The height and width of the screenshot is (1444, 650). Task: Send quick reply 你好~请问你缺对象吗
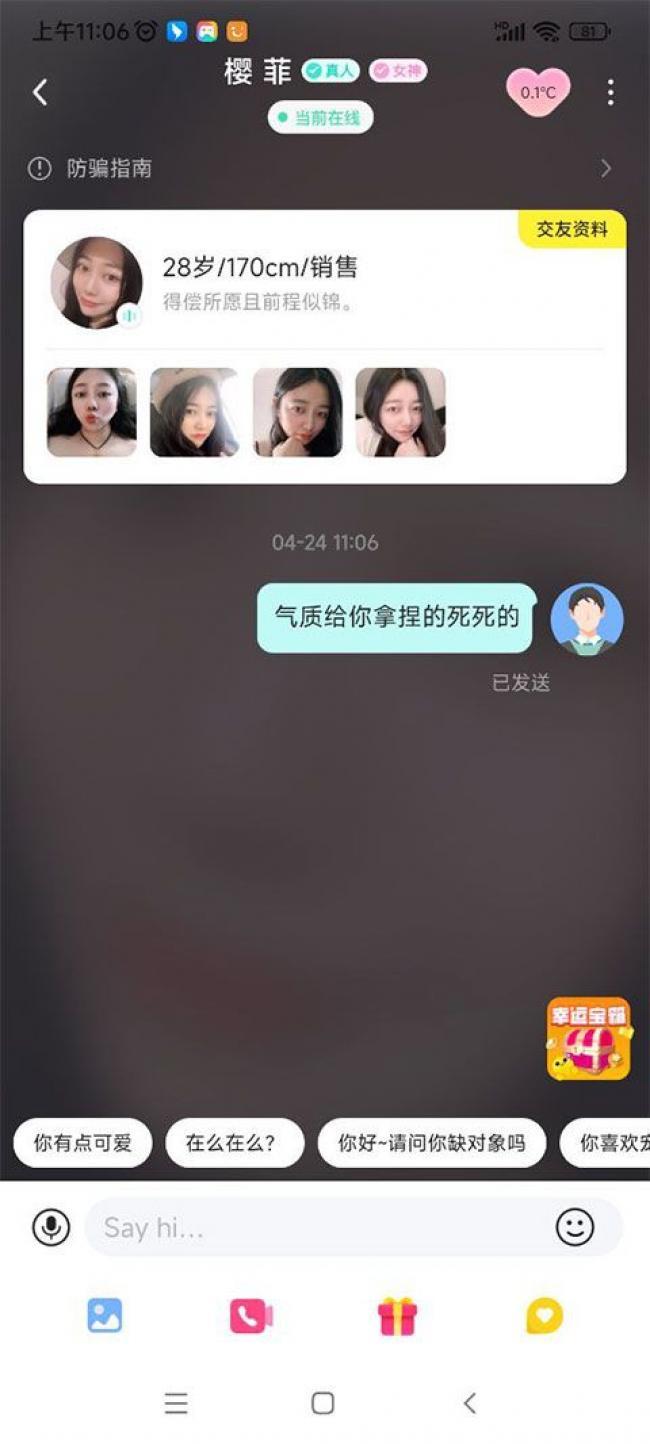click(x=431, y=1142)
